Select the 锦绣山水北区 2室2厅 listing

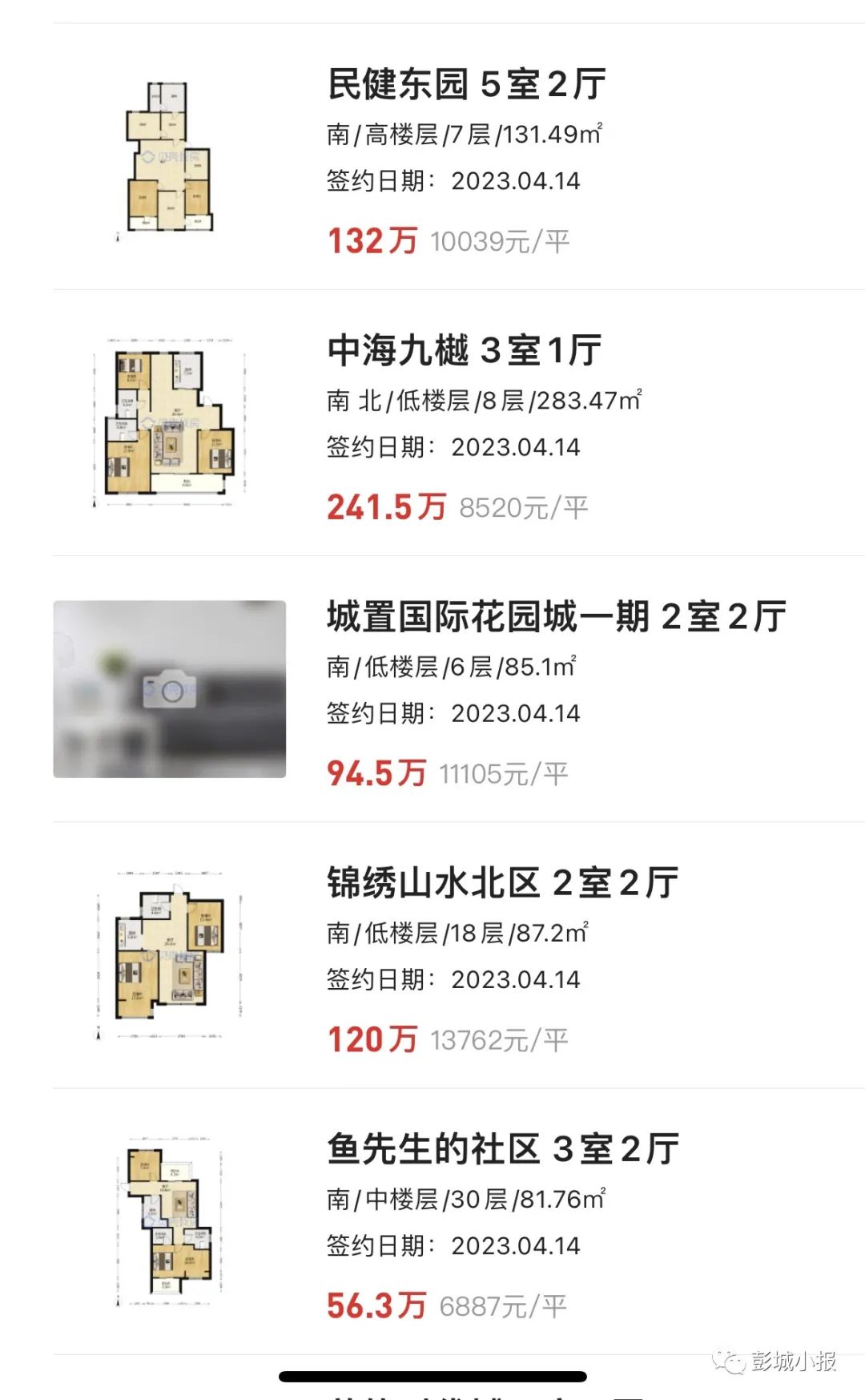(459, 955)
